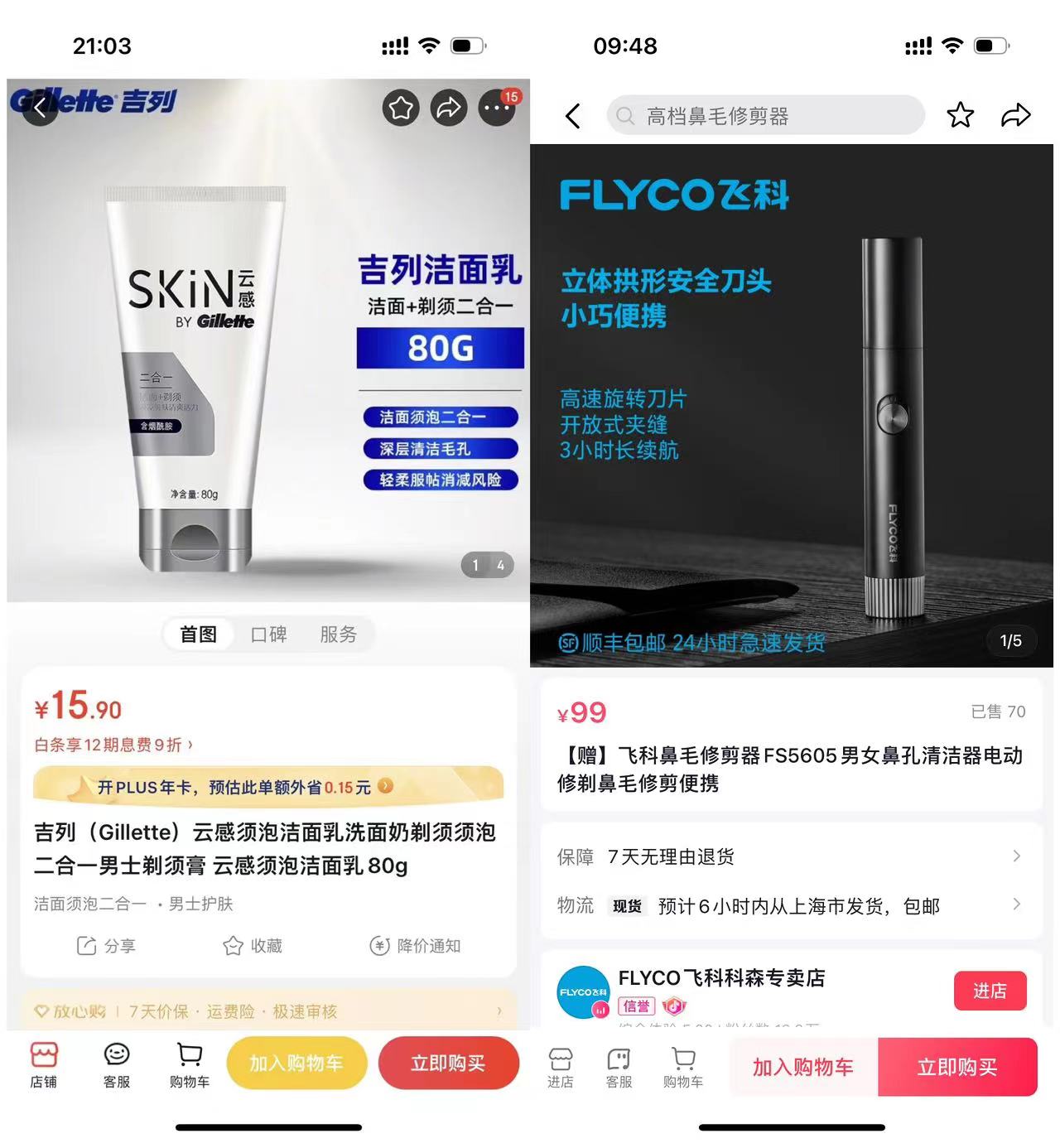This screenshot has width=1060, height=1148.
Task: Tap 降价通知 to get price-drop alerts
Action: tap(415, 946)
